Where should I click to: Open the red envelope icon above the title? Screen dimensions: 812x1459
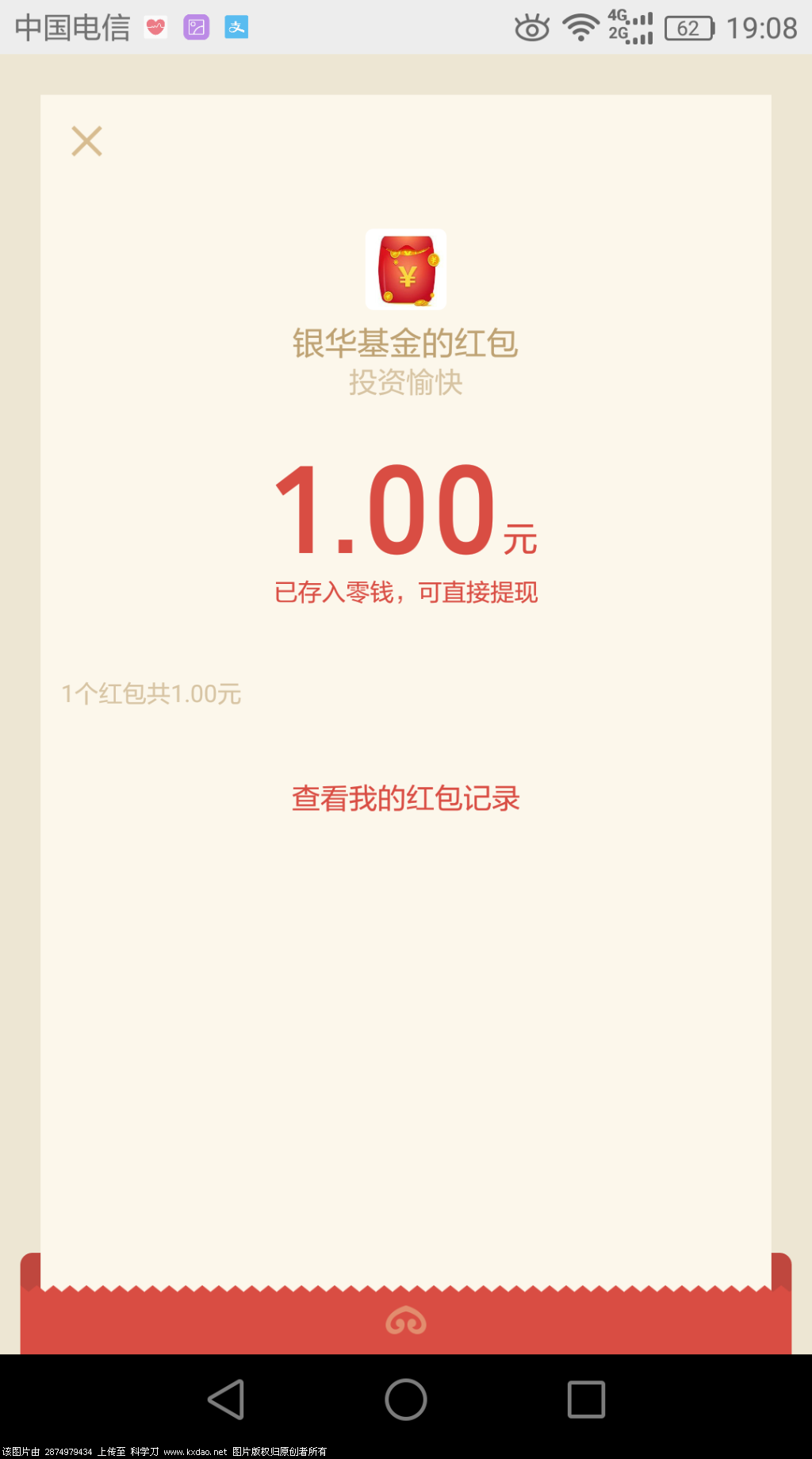click(405, 270)
